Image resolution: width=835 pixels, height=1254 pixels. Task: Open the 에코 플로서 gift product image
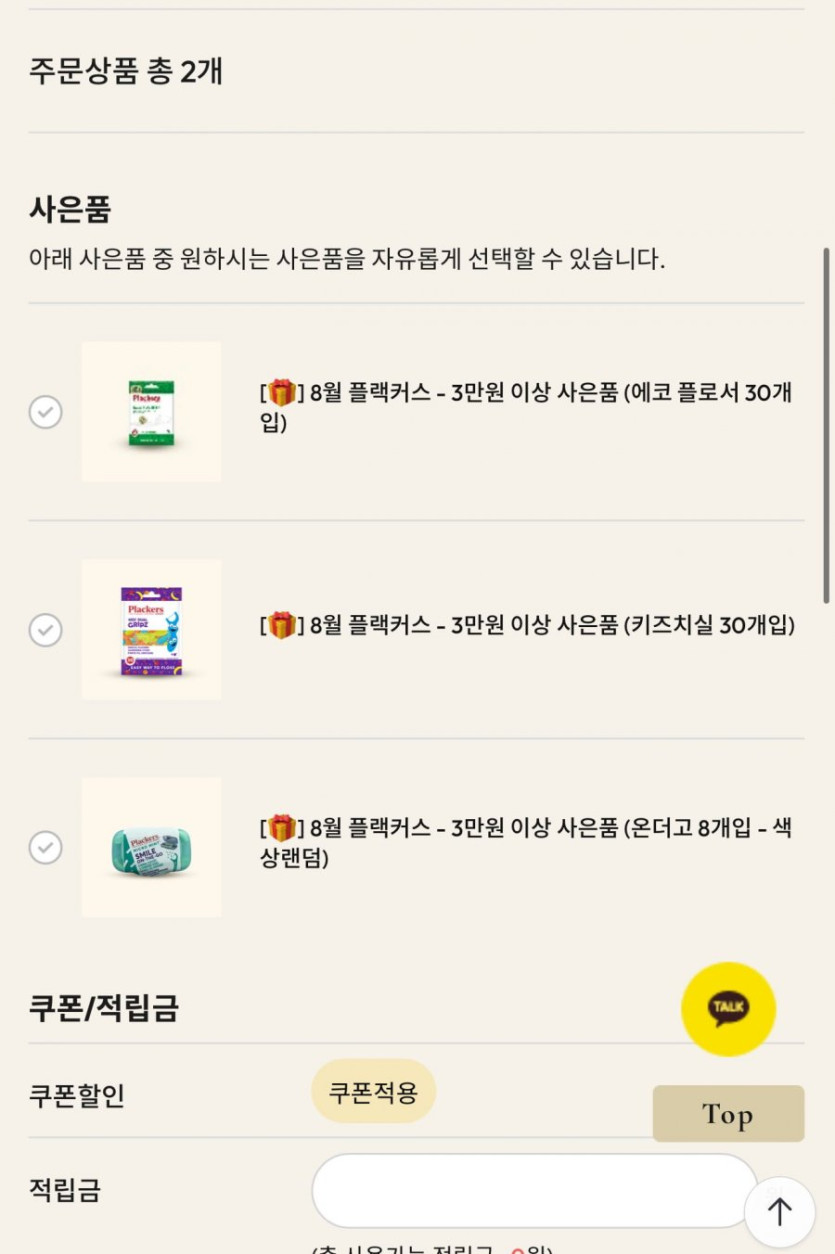[152, 412]
